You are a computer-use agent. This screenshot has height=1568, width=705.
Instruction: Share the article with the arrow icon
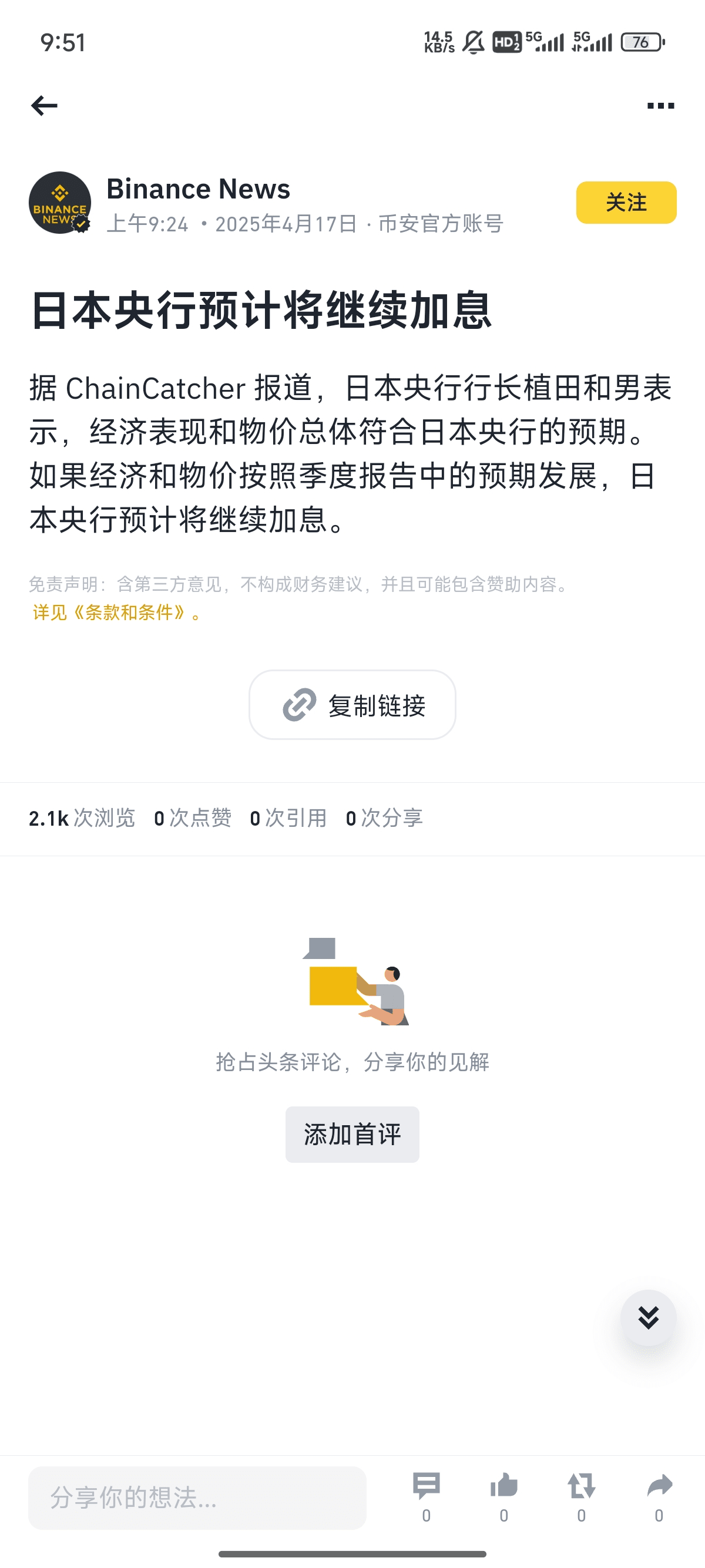pyautogui.click(x=659, y=1488)
